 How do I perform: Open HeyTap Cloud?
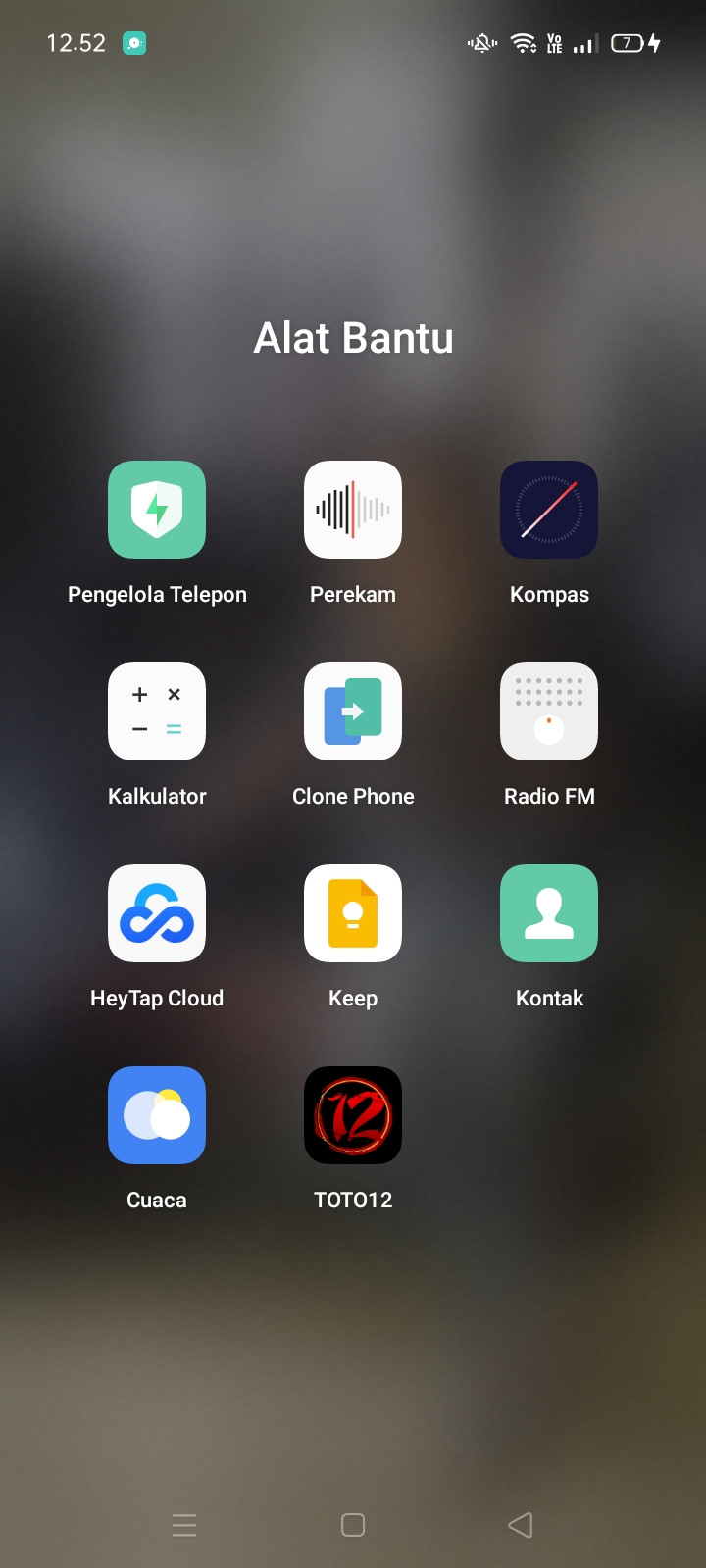pyautogui.click(x=157, y=913)
